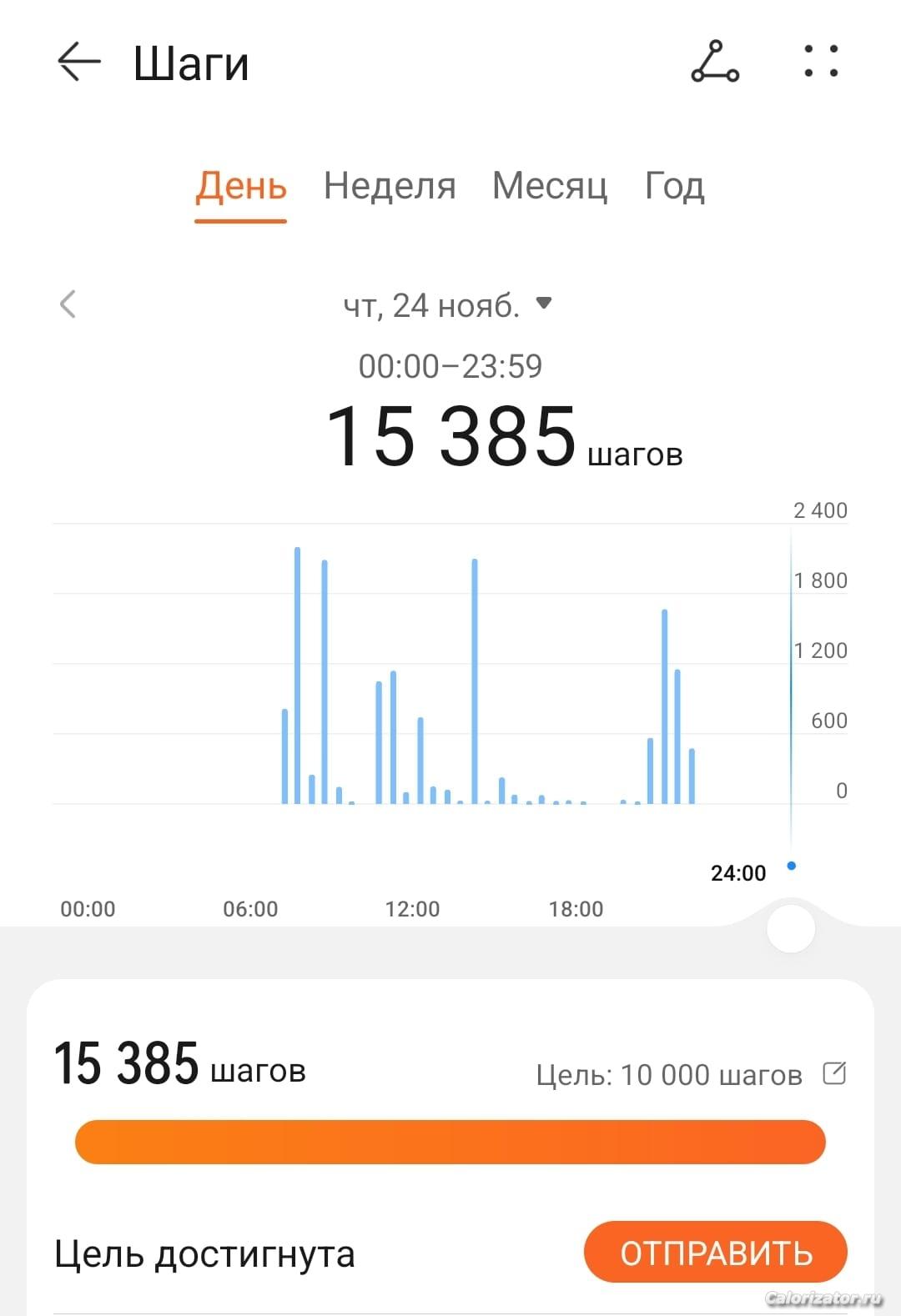Open the four-dot overflow menu

tap(821, 62)
